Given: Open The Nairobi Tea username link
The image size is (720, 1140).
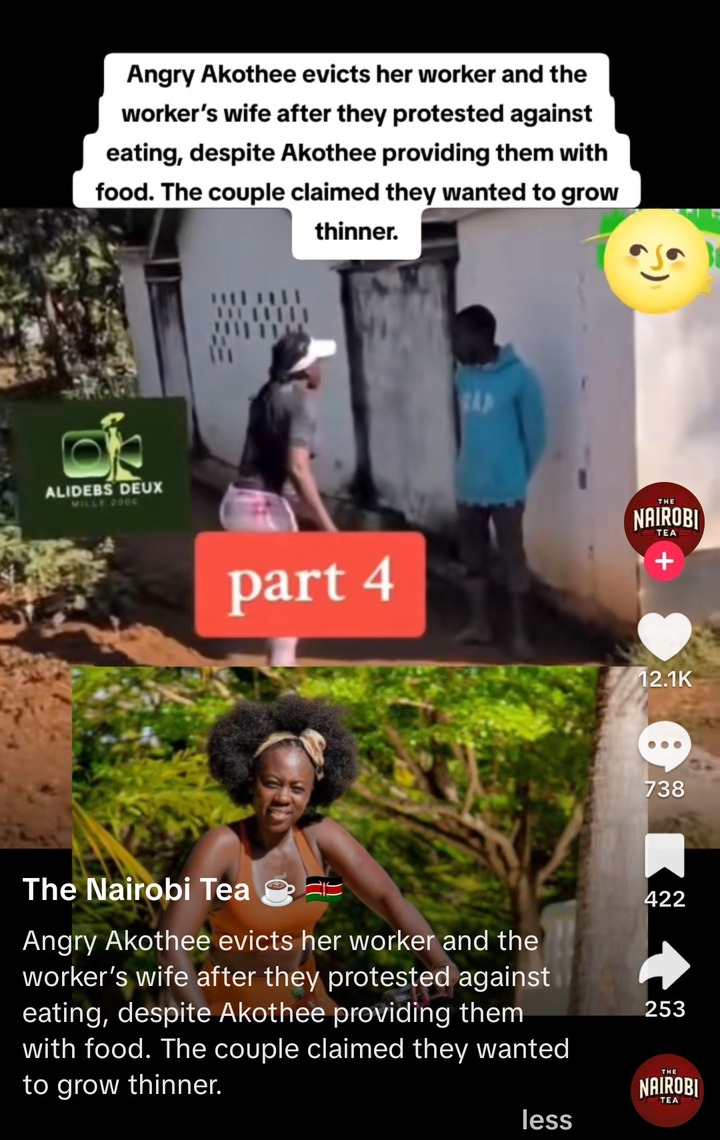Looking at the screenshot, I should point(136,889).
